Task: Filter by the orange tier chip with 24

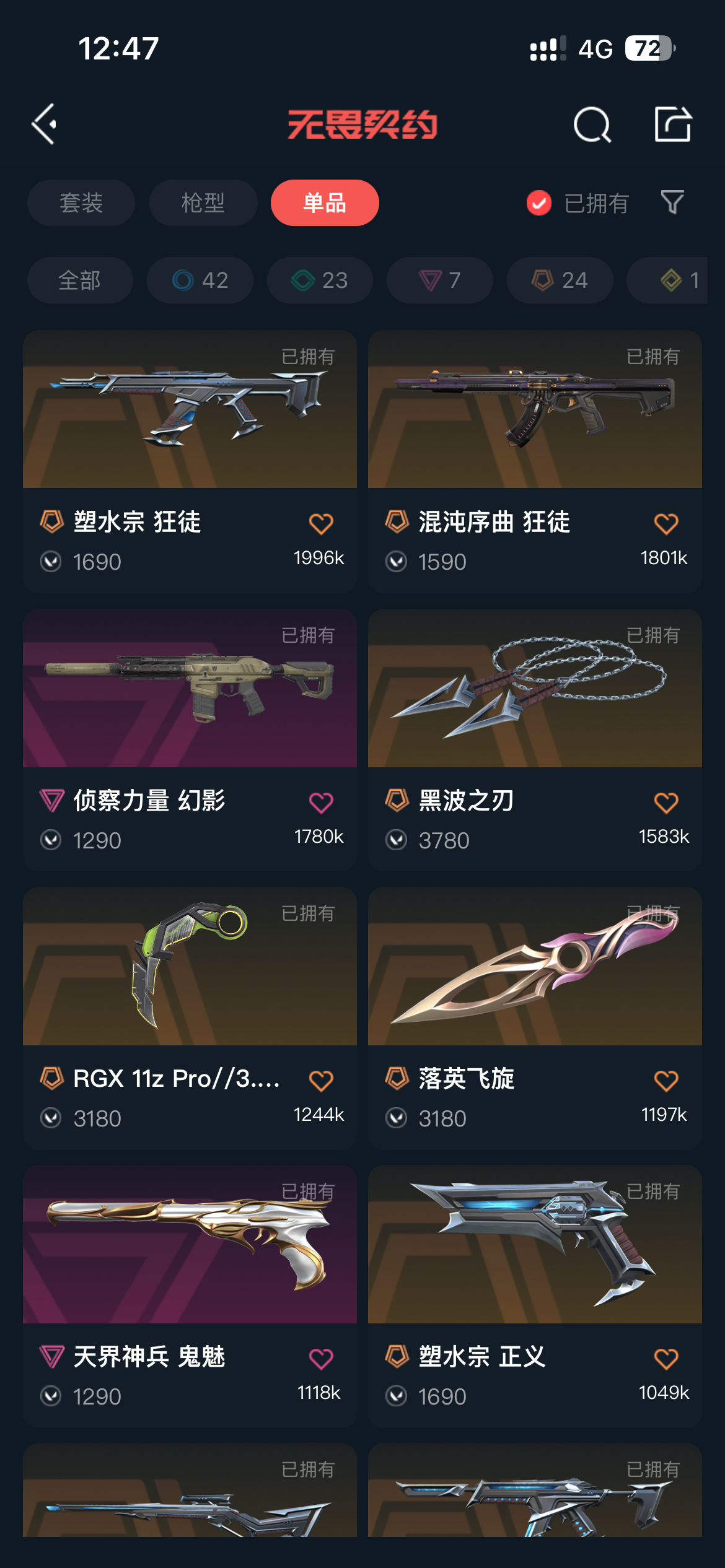Action: [x=560, y=281]
